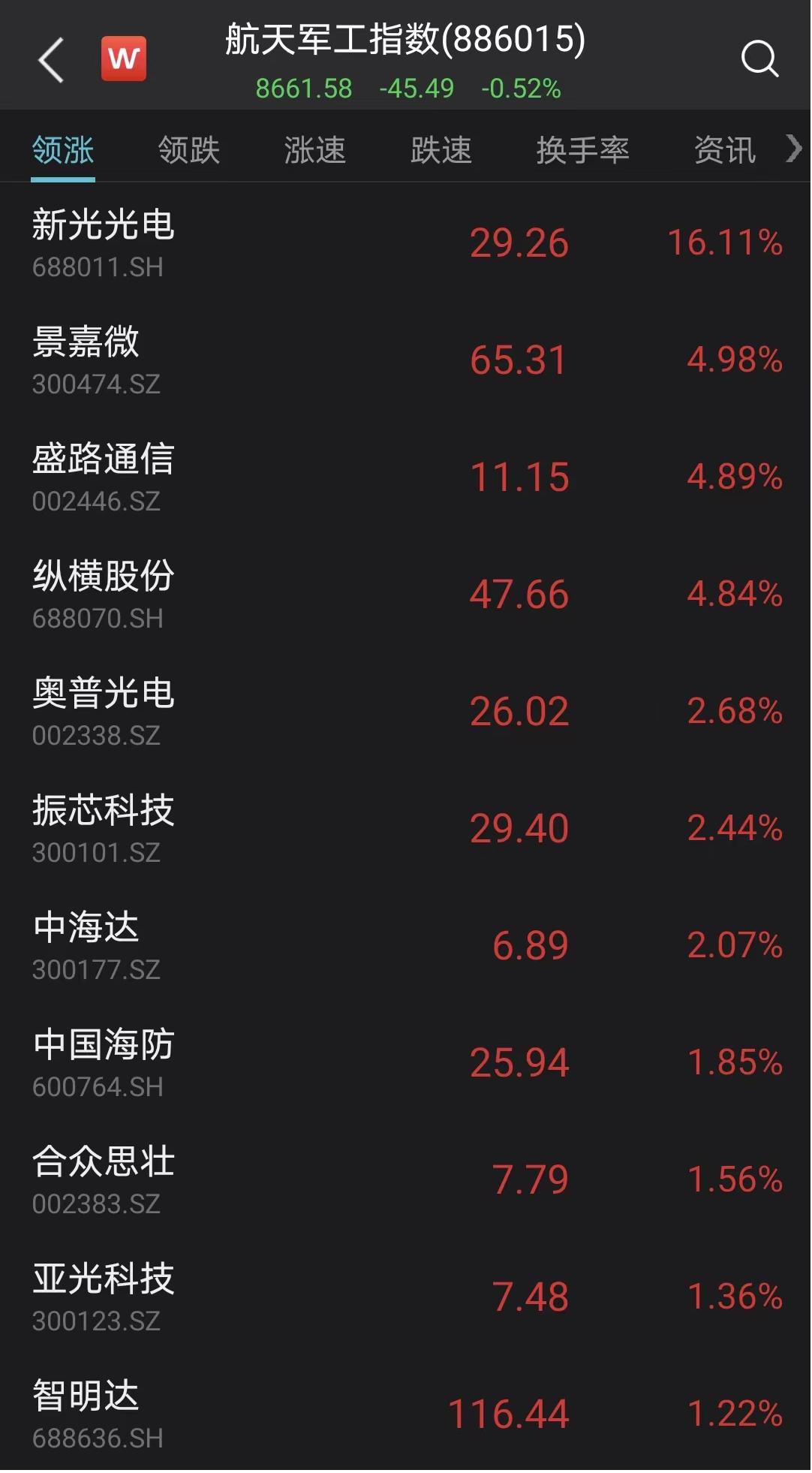View 中国海防 600764.SH
Viewport: 812px width, 1473px height.
[x=406, y=1062]
